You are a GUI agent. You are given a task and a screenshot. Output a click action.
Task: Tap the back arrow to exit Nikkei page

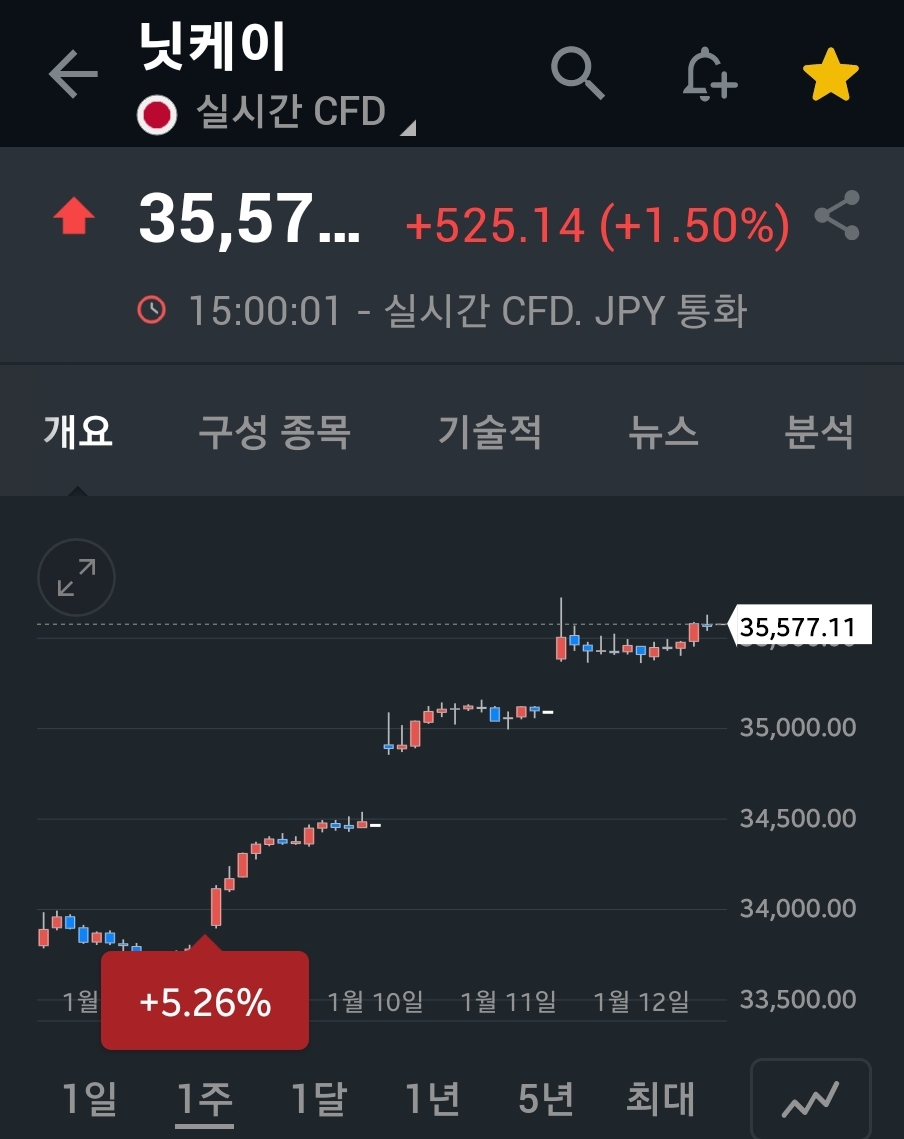(x=73, y=73)
